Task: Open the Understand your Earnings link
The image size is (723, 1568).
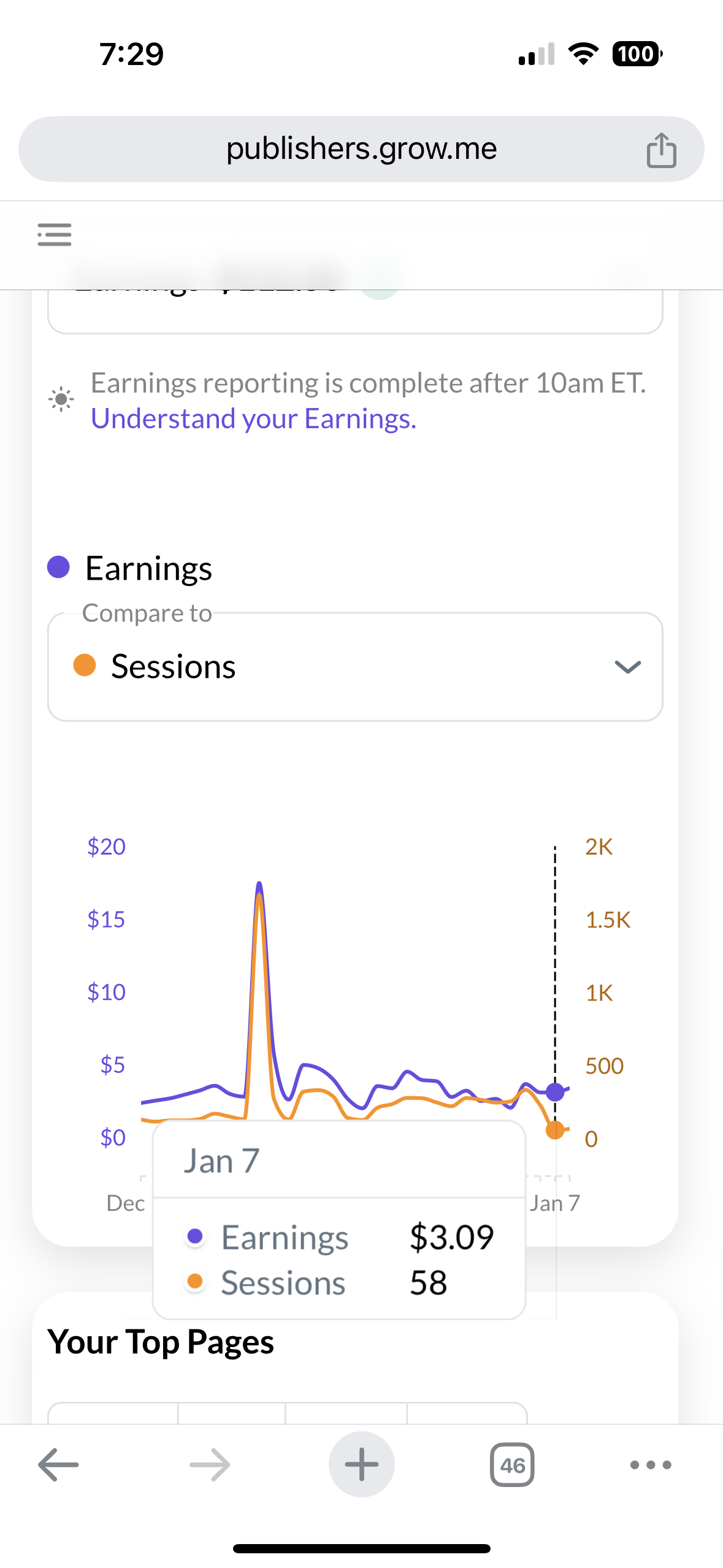Action: pos(253,419)
